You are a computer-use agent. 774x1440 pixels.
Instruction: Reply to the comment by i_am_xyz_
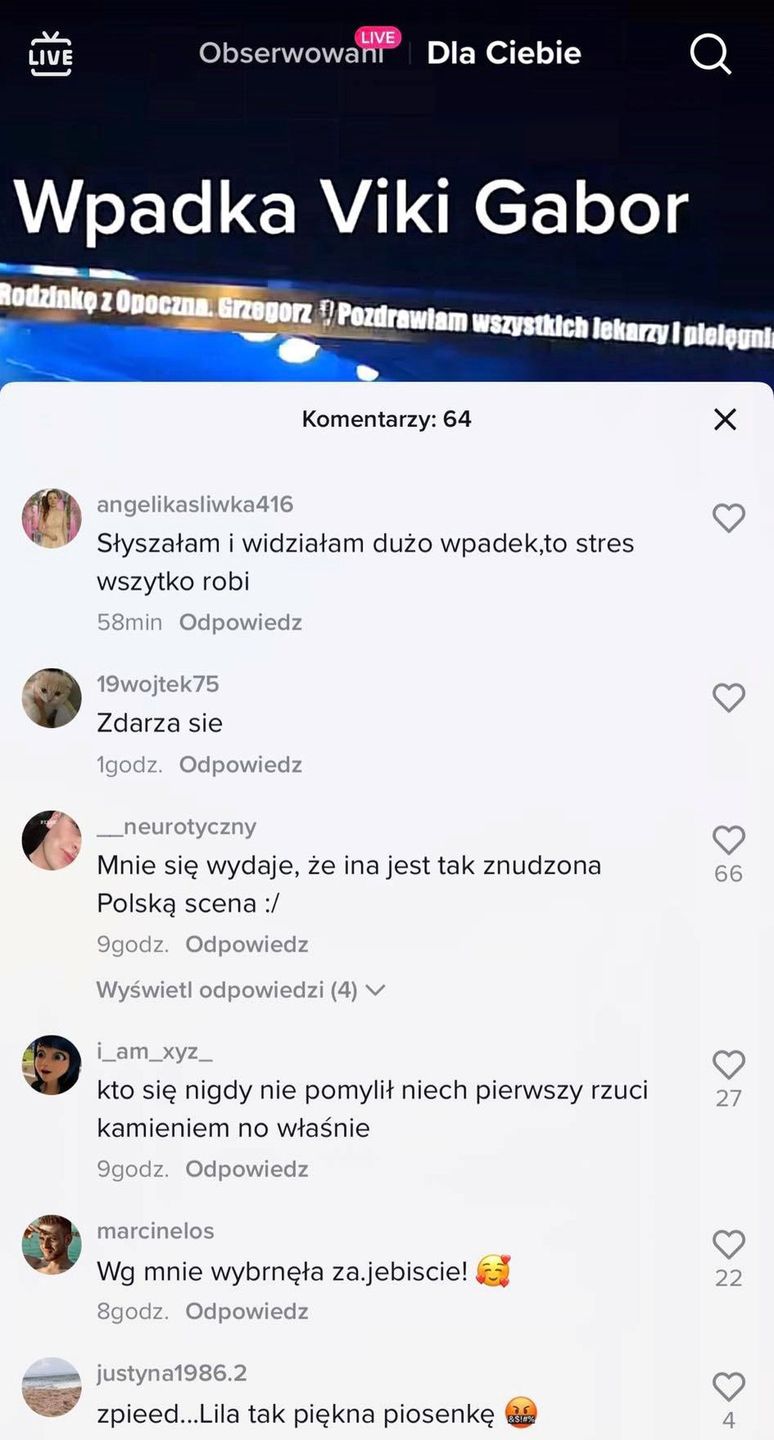point(246,1169)
